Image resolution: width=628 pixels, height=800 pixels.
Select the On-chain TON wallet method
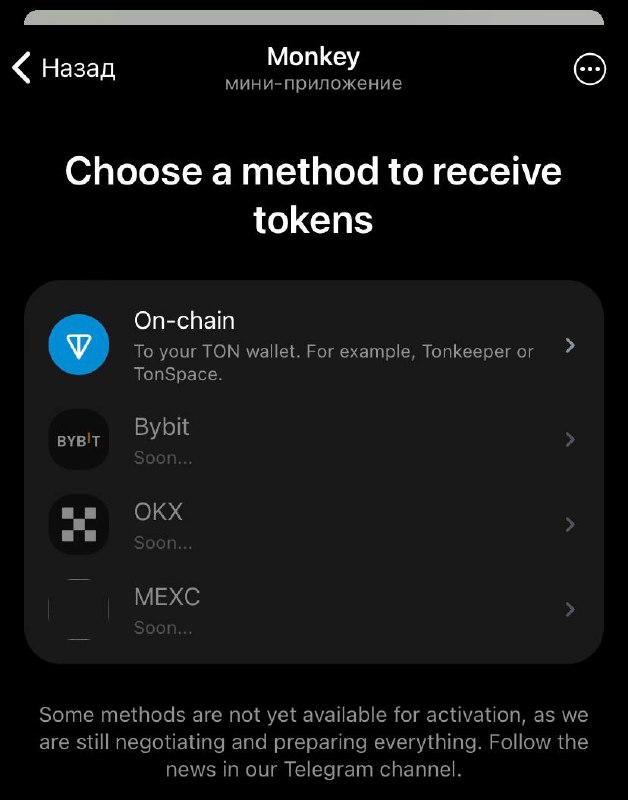pyautogui.click(x=314, y=345)
